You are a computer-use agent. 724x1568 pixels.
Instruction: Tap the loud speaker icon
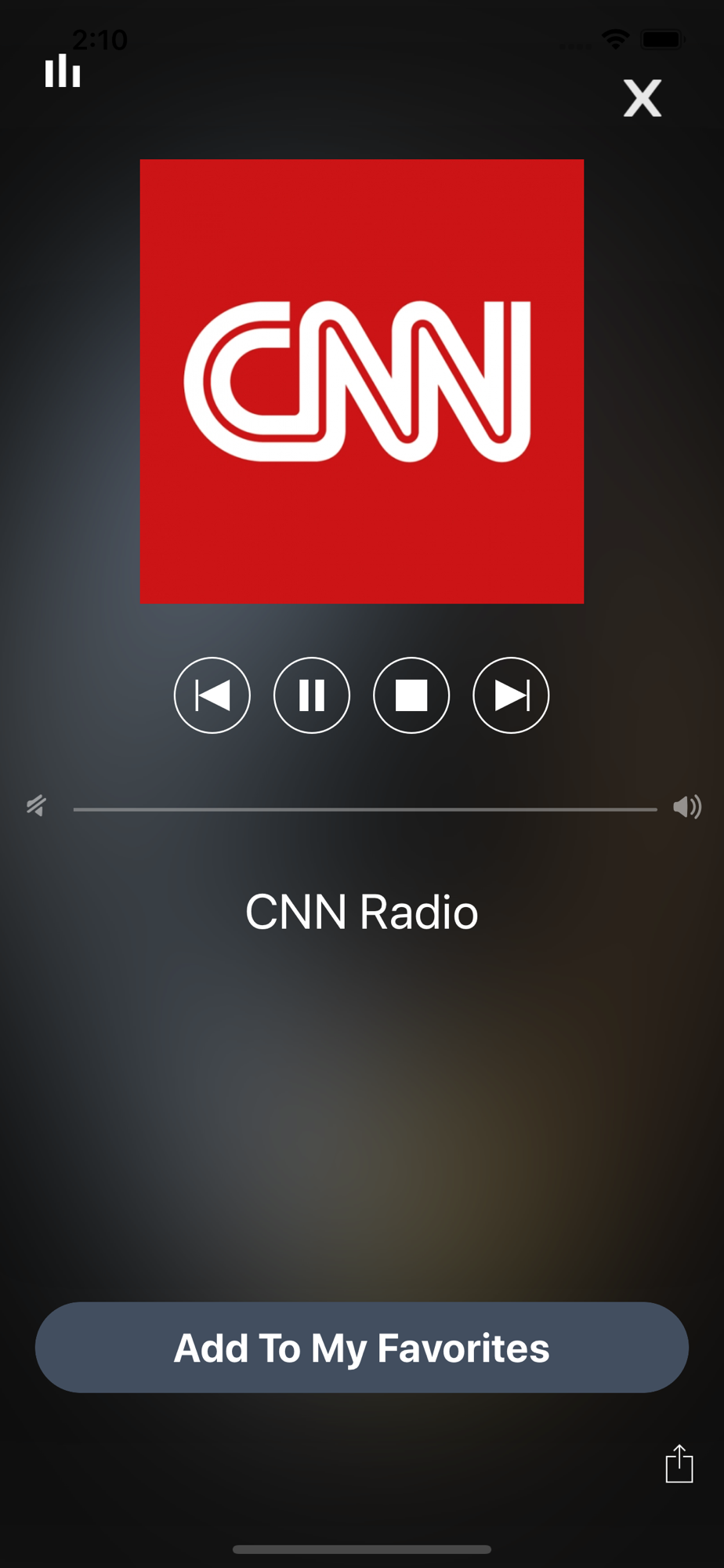[687, 807]
